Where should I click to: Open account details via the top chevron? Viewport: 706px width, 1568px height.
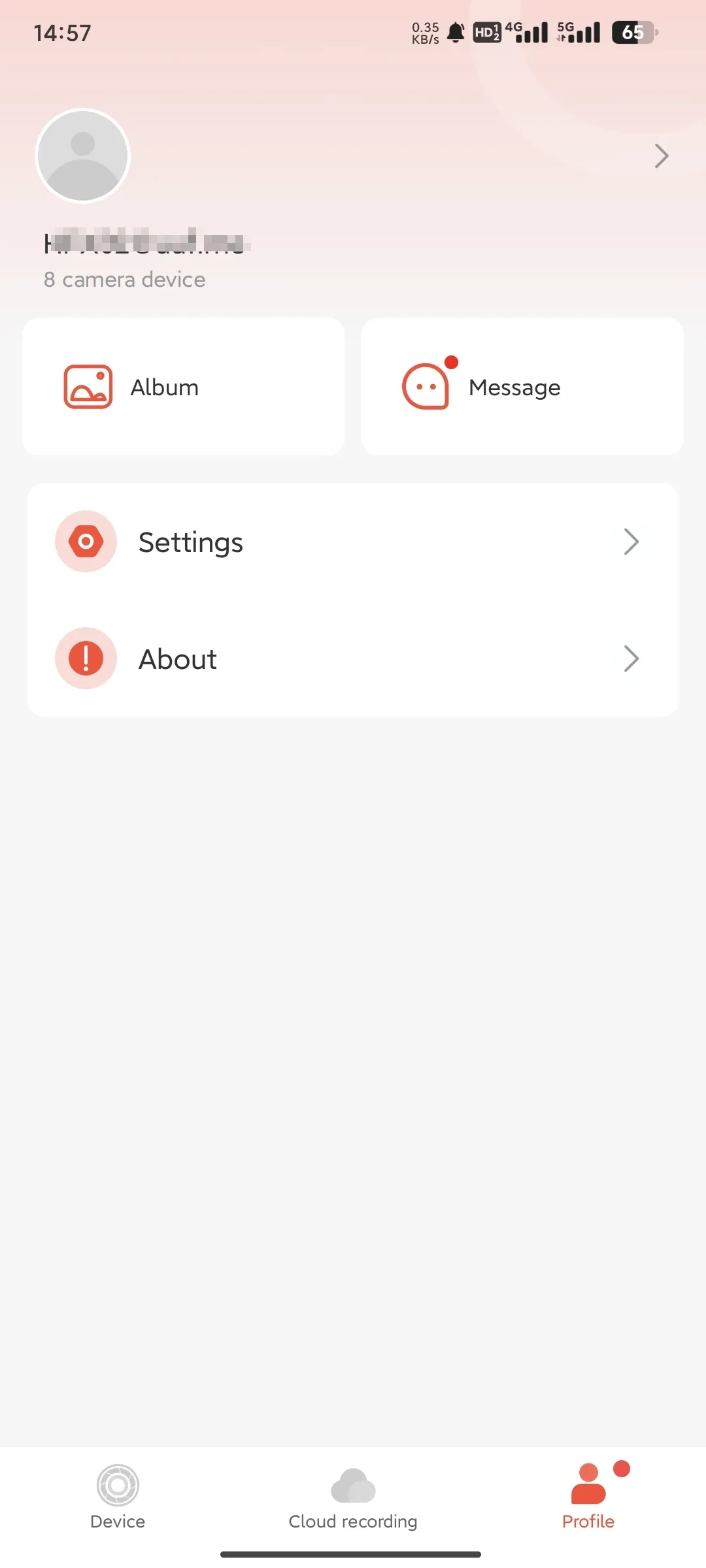click(661, 155)
